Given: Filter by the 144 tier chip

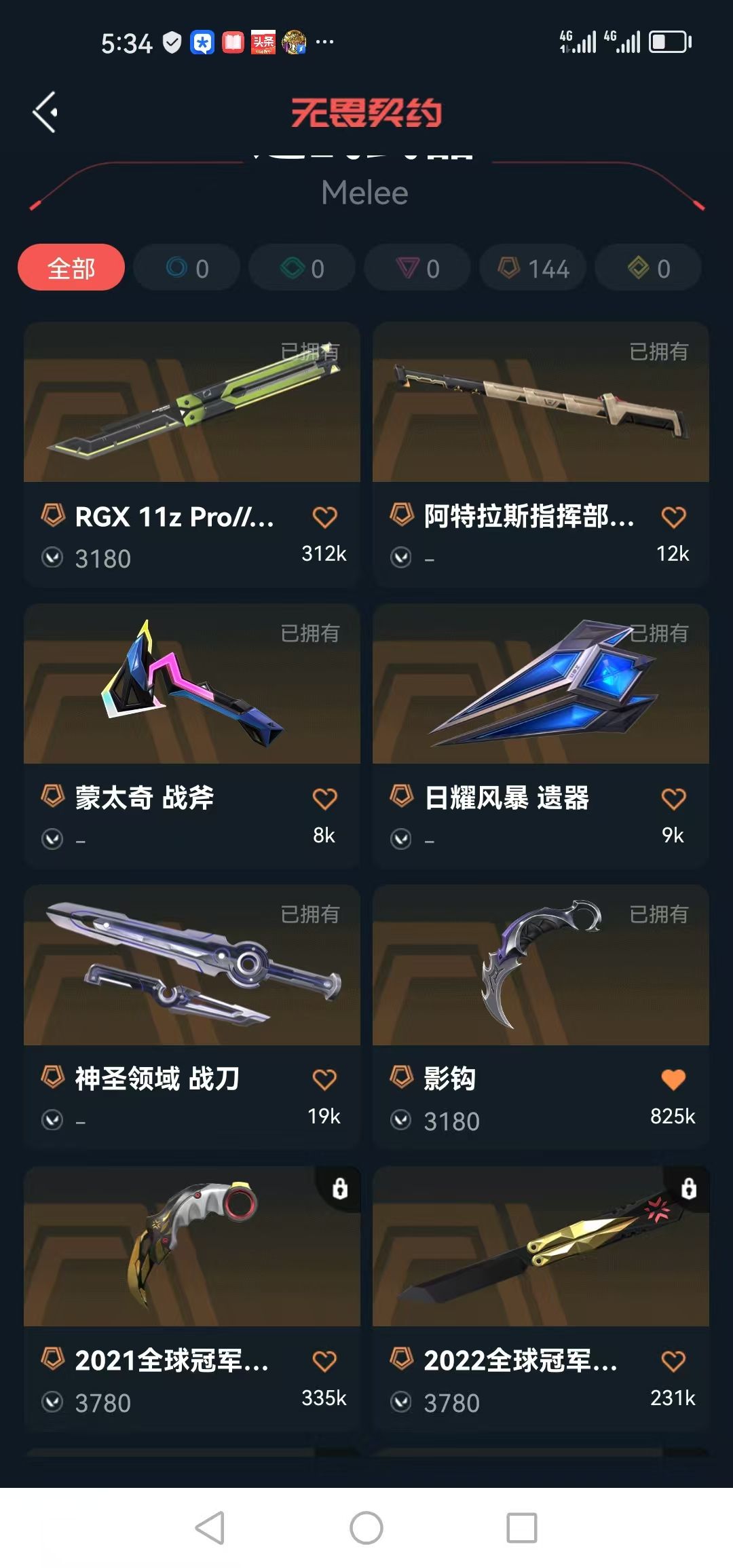Looking at the screenshot, I should click(533, 267).
